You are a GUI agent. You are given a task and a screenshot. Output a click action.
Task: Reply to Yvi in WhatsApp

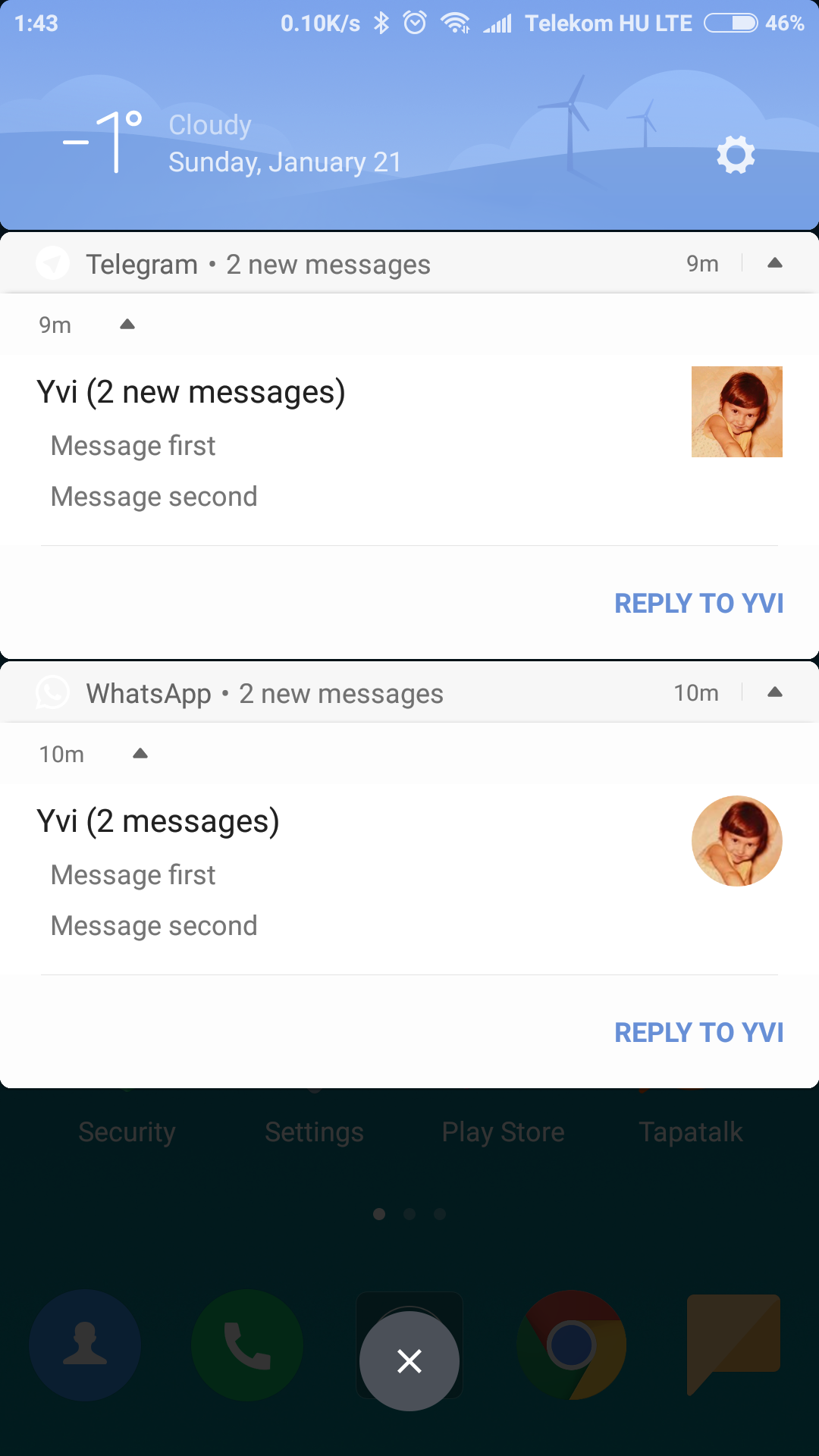698,1033
